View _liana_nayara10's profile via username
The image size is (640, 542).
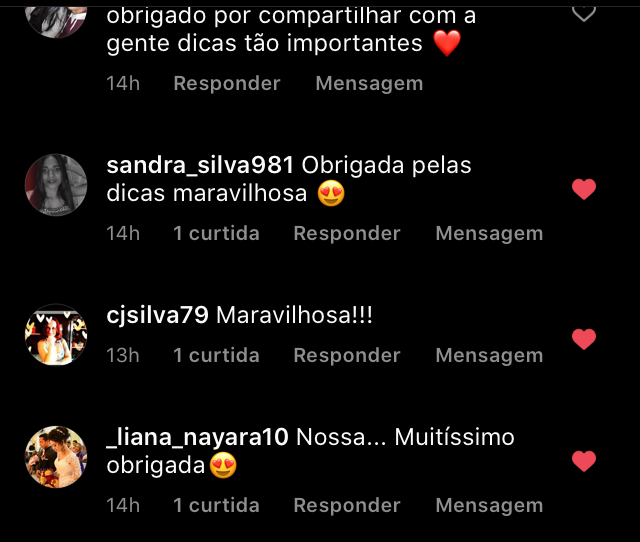point(197,437)
